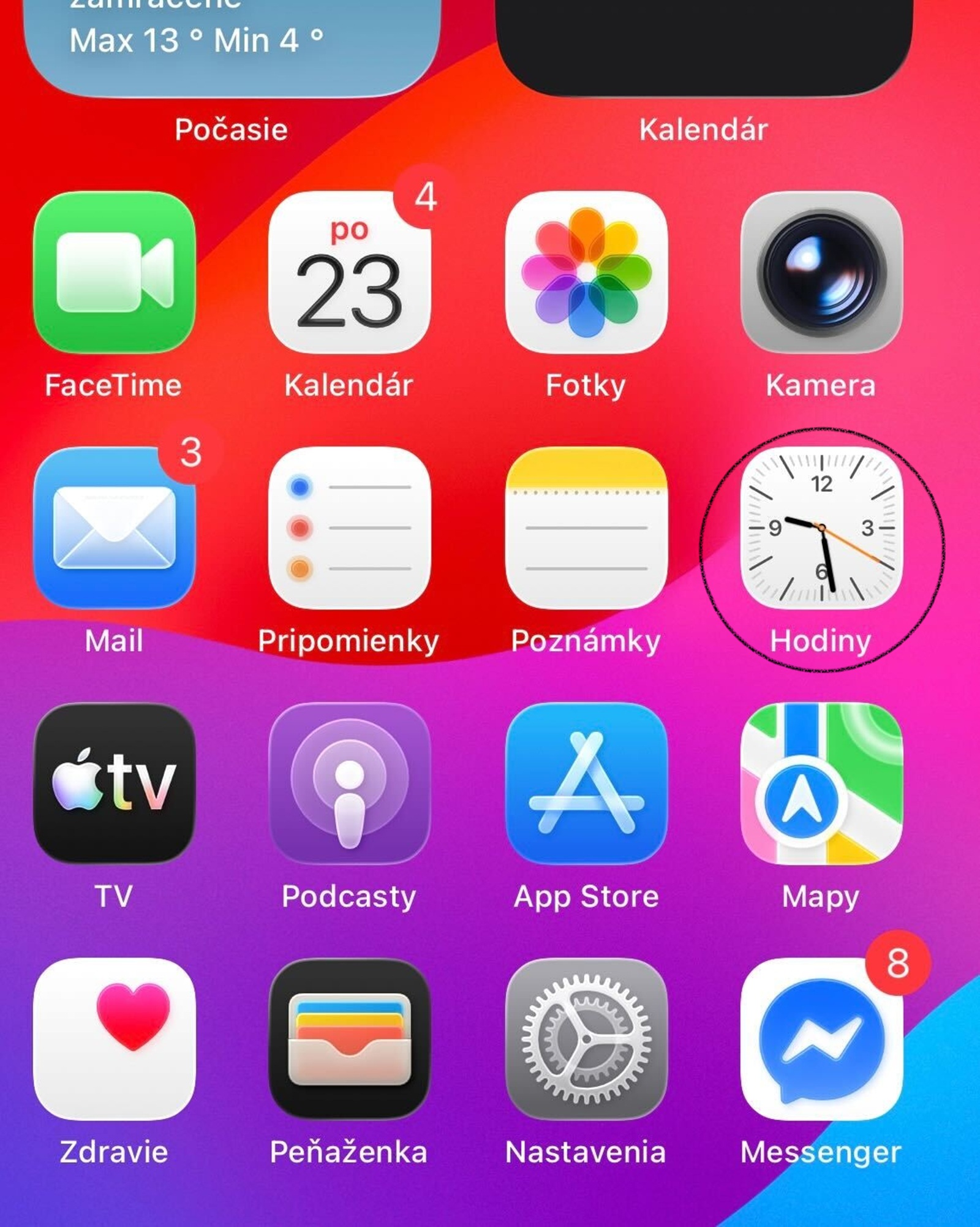Launch the Apple TV app
This screenshot has height=1227, width=980.
point(115,783)
